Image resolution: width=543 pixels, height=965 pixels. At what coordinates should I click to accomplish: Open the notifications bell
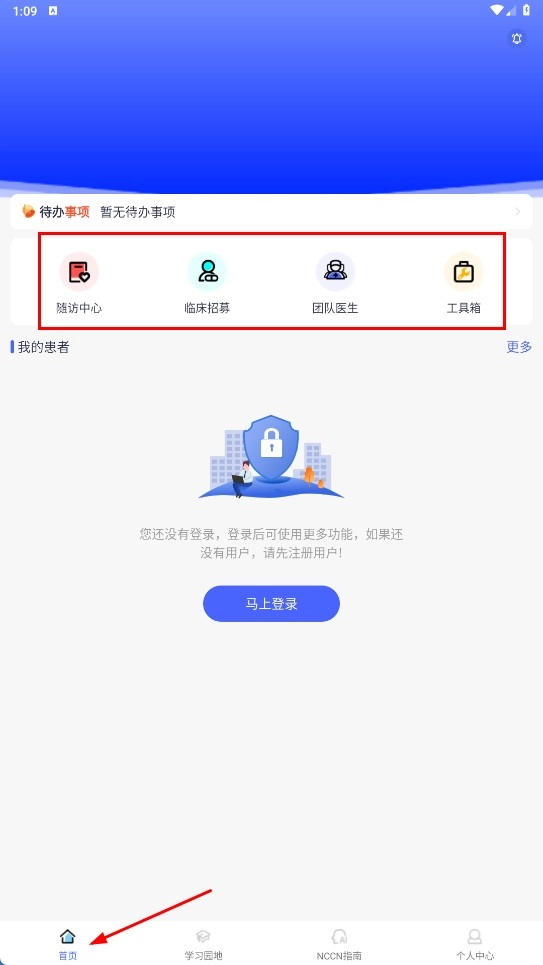pos(517,38)
